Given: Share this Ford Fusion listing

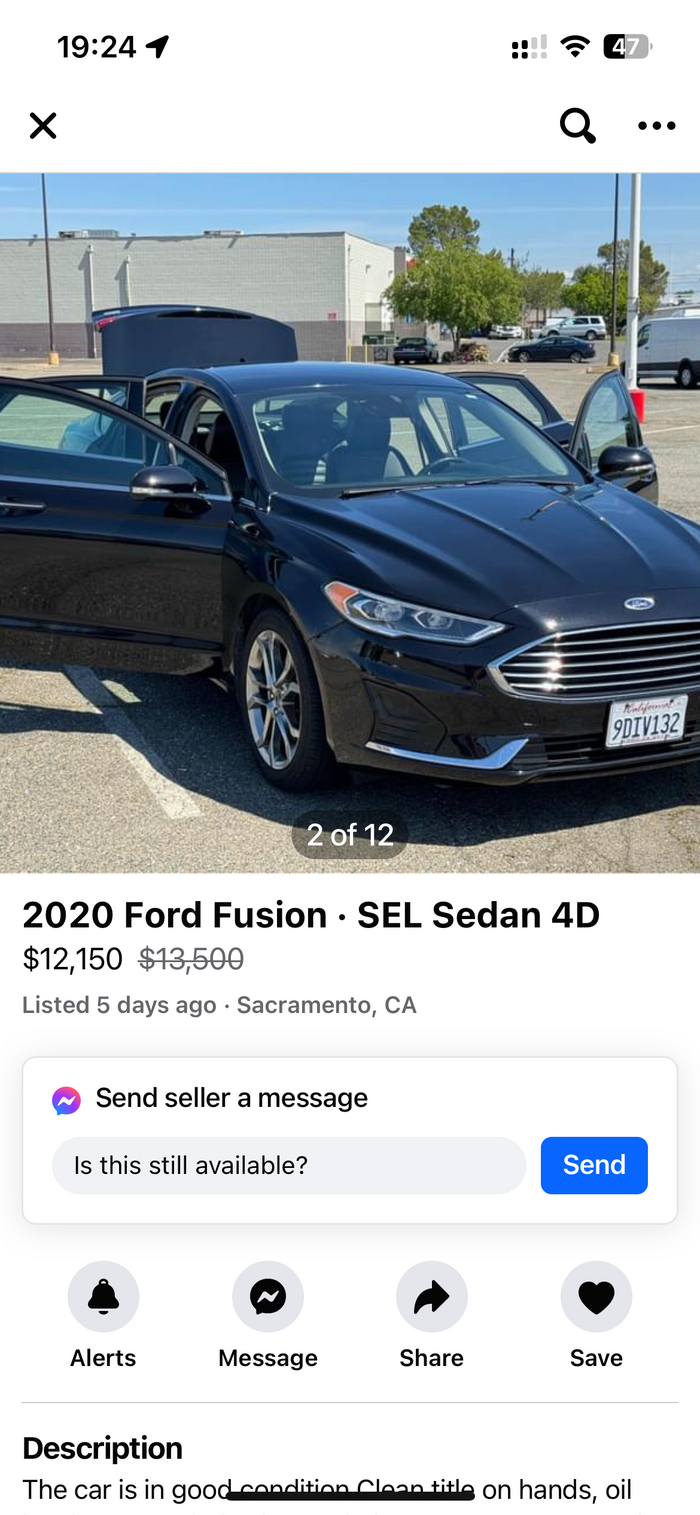Looking at the screenshot, I should tap(432, 1297).
